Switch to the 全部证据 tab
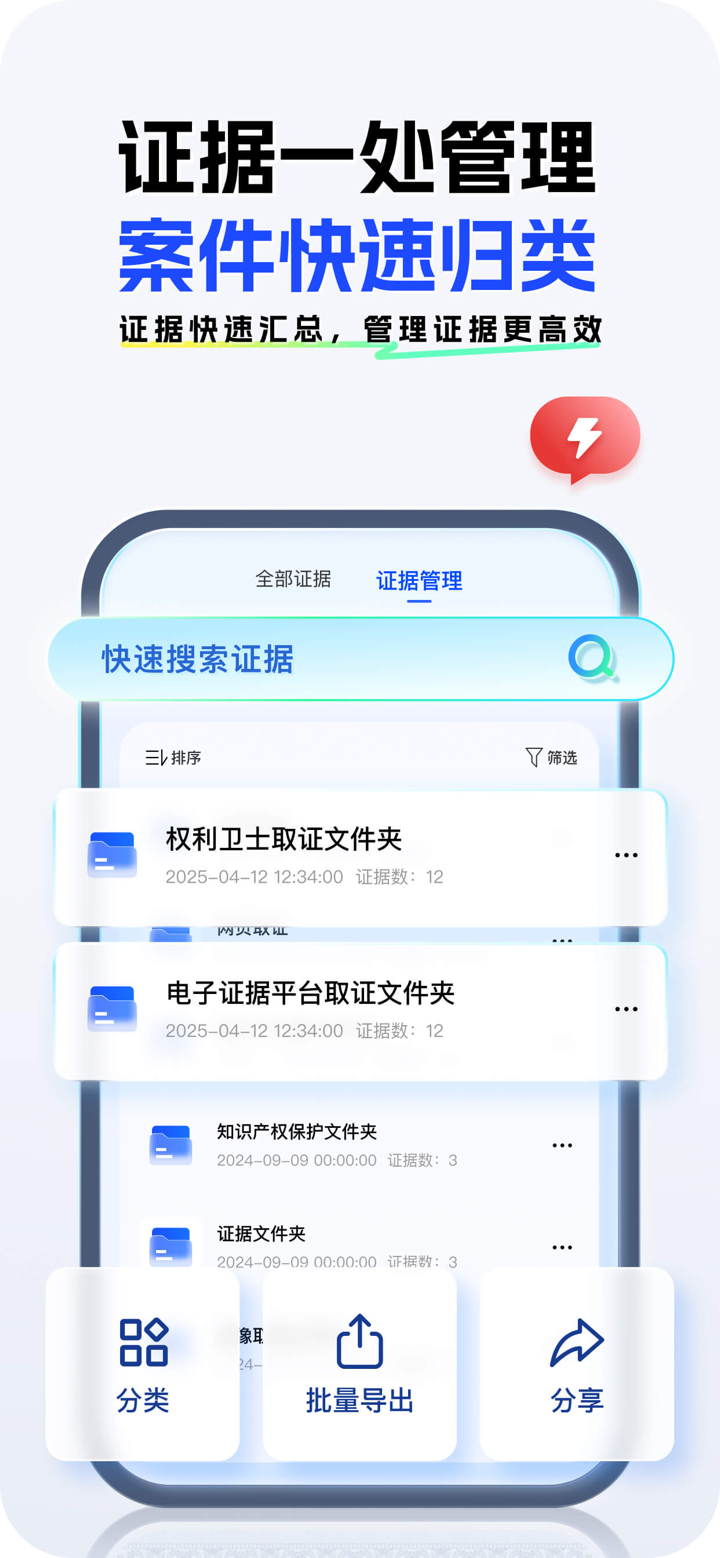This screenshot has width=720, height=1558. click(293, 578)
